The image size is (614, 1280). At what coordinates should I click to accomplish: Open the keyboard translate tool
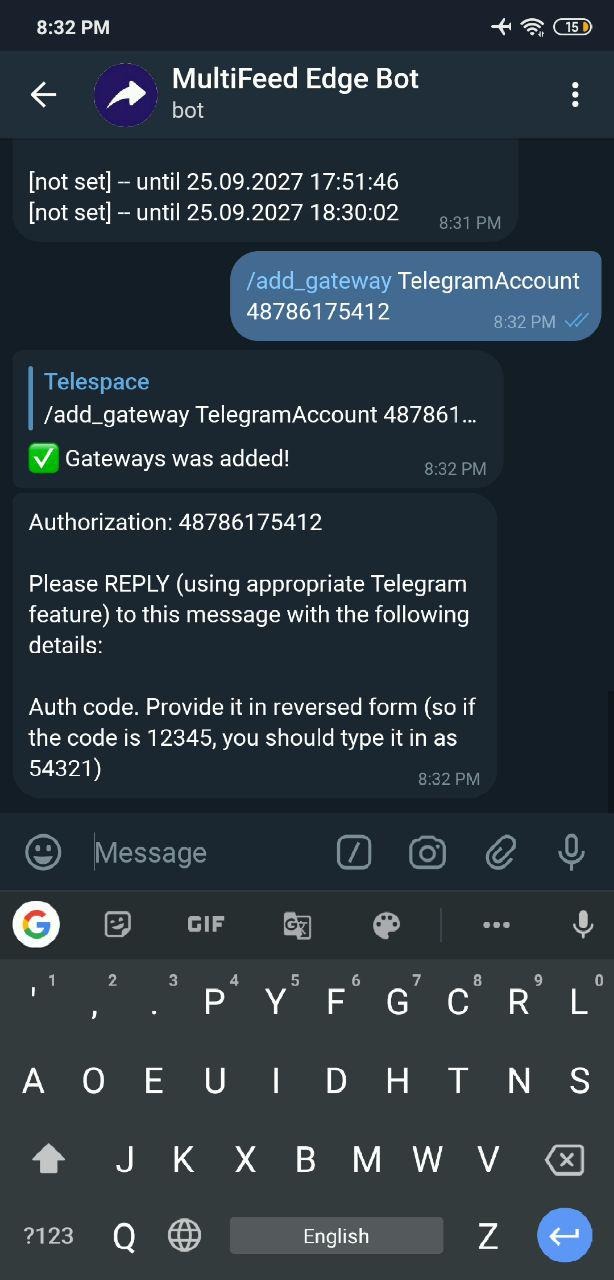(x=297, y=925)
